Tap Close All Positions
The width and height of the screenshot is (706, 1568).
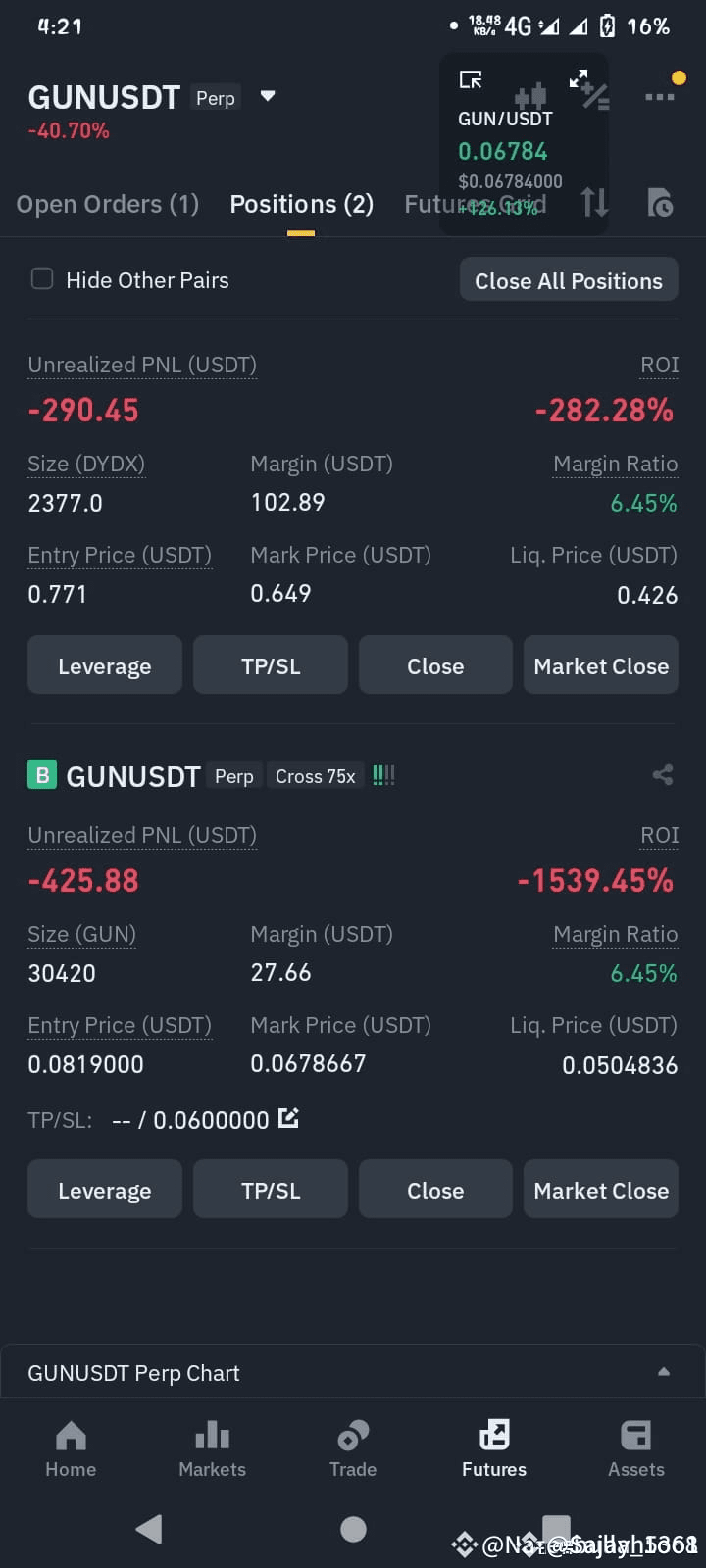point(569,279)
